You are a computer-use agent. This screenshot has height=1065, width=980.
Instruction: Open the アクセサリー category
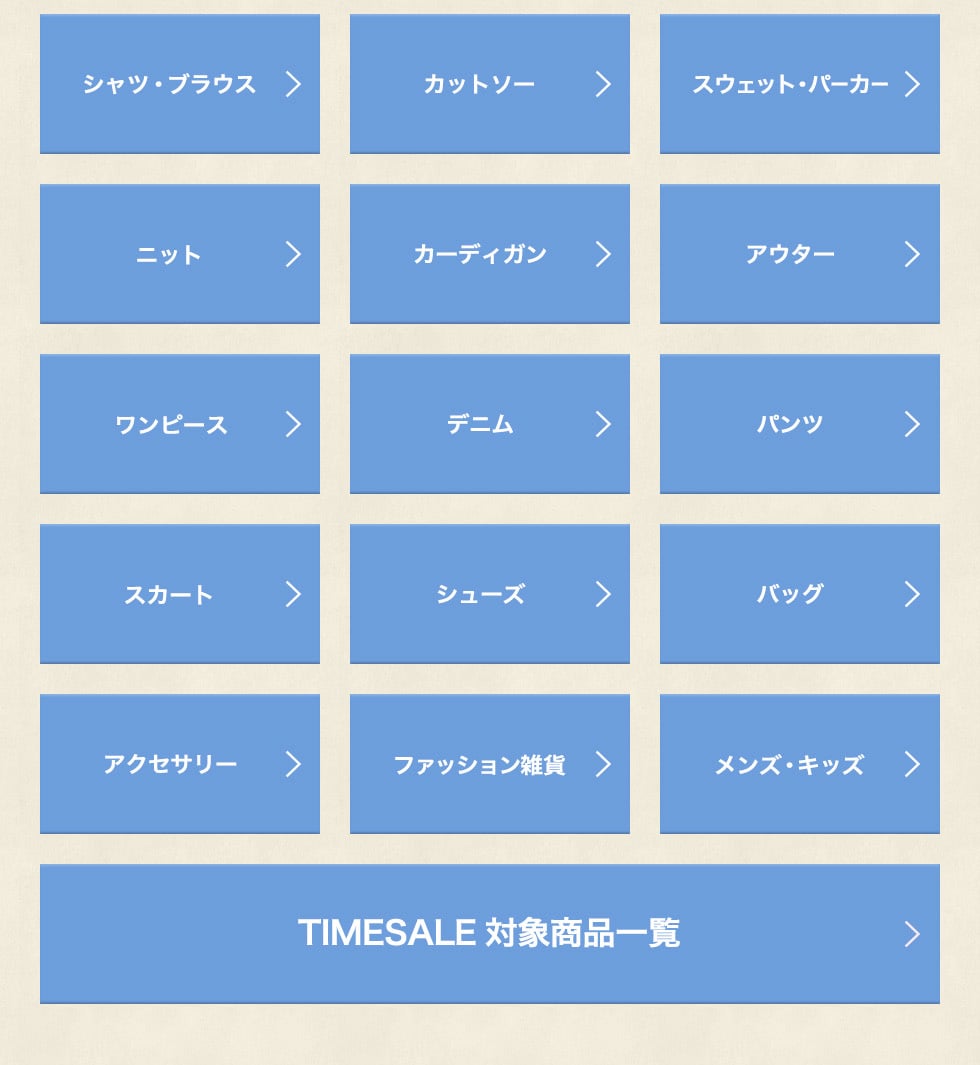click(180, 764)
